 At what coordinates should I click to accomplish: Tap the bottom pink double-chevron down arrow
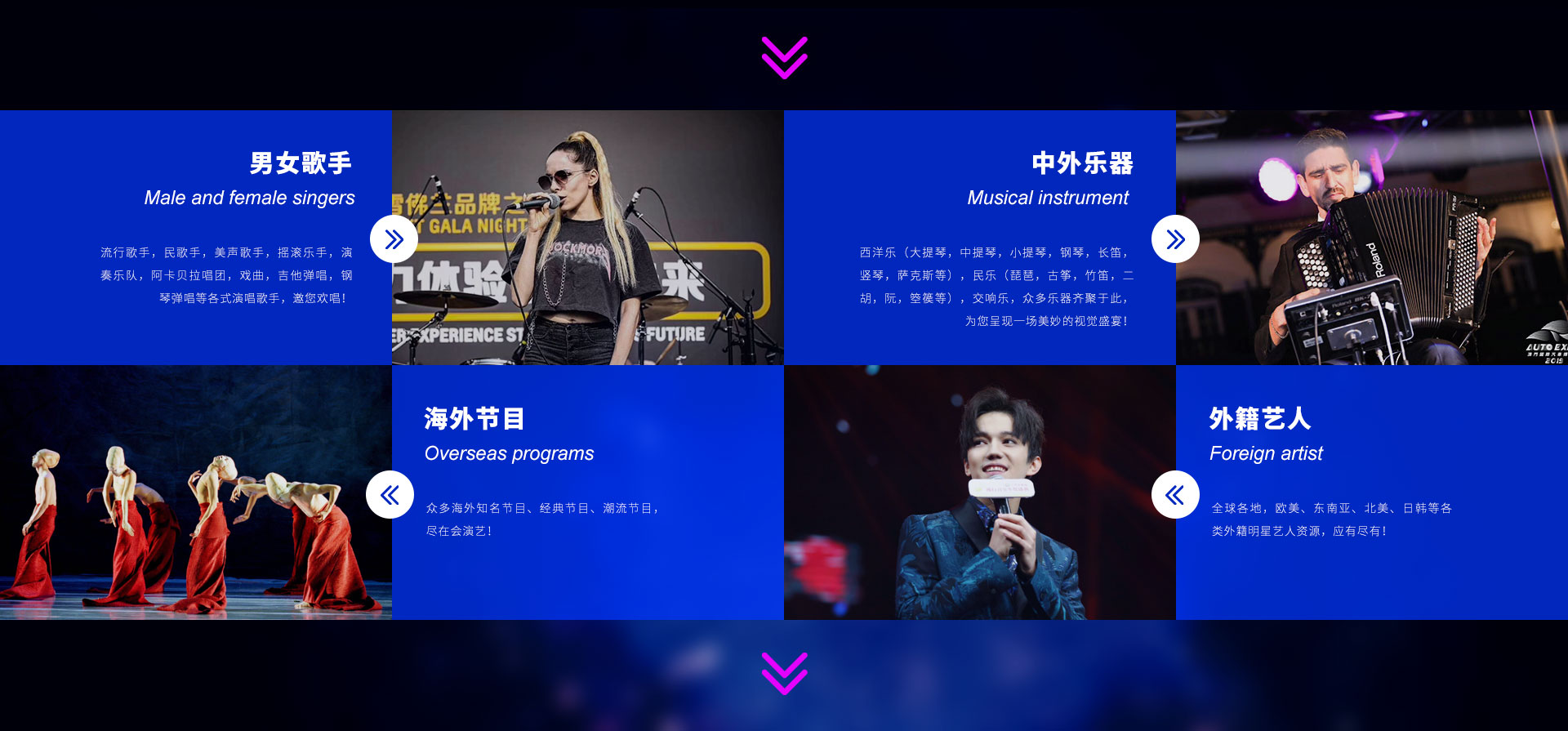pyautogui.click(x=784, y=673)
